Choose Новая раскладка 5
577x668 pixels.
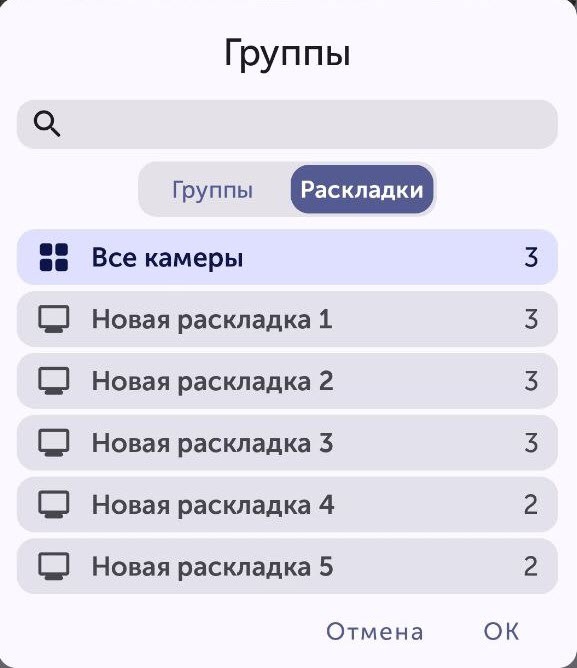pyautogui.click(x=287, y=566)
